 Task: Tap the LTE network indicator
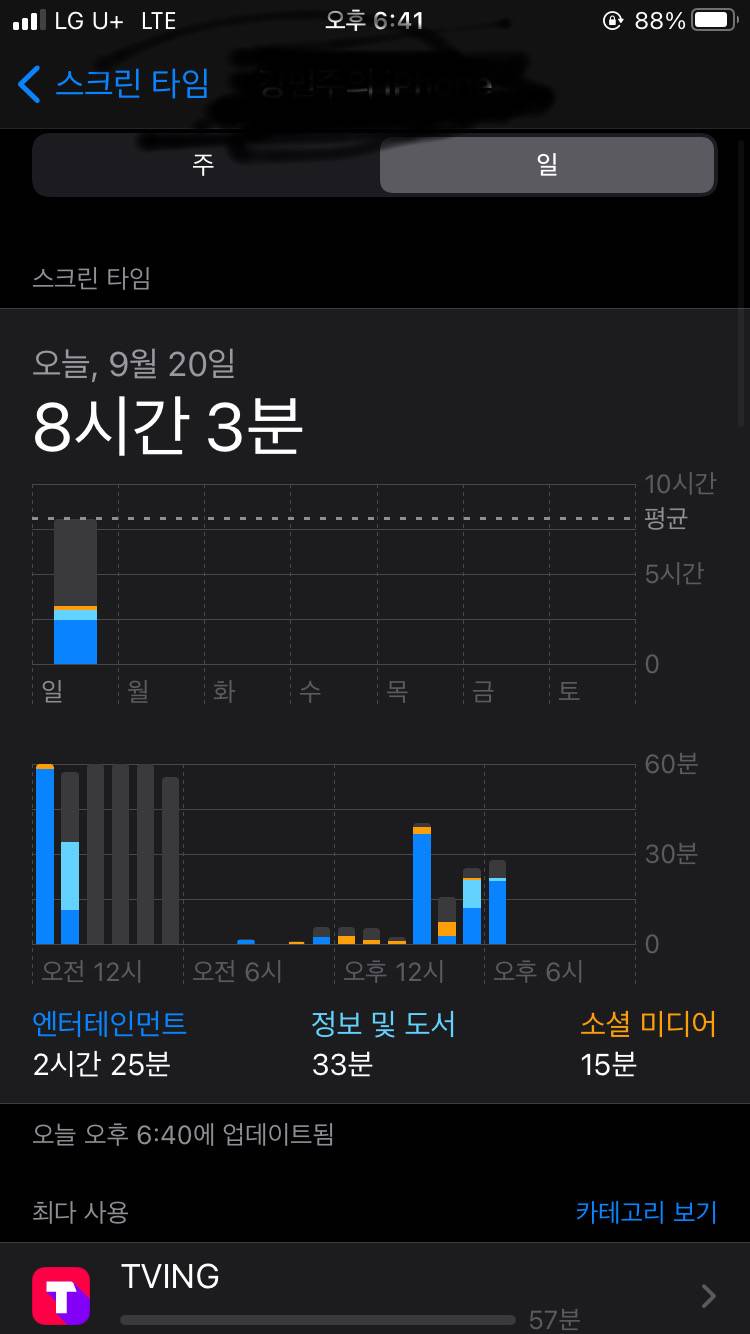click(150, 18)
